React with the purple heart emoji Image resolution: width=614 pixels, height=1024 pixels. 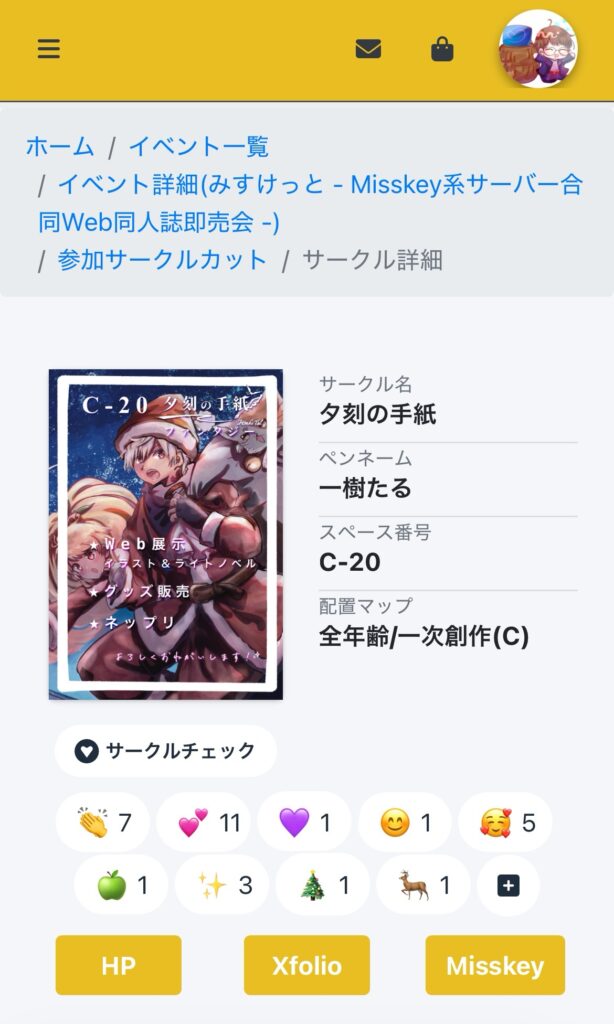pyautogui.click(x=304, y=823)
